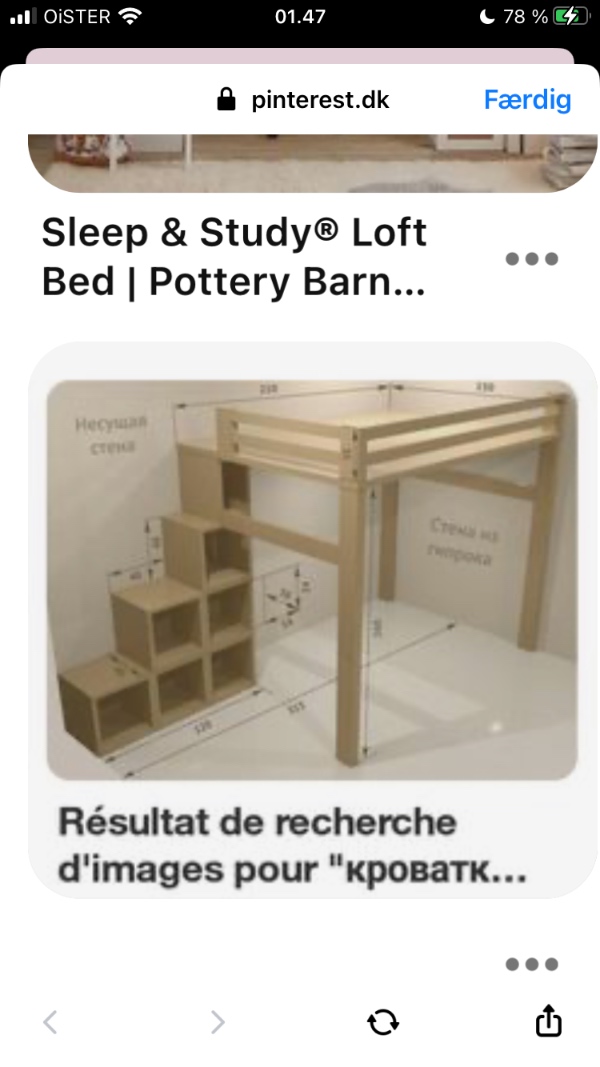The image size is (600, 1067).
Task: Open options for the Résultat de recherche pin
Action: click(x=531, y=965)
